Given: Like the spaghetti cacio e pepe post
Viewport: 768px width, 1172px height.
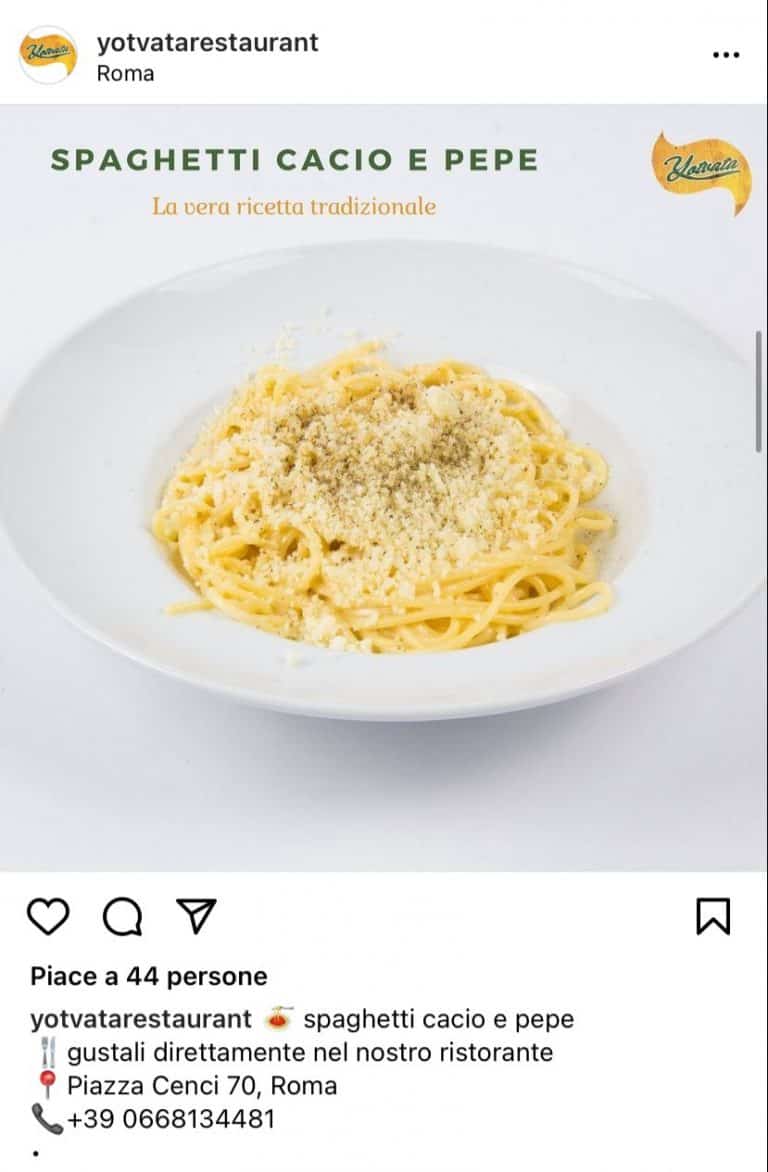Looking at the screenshot, I should point(48,916).
